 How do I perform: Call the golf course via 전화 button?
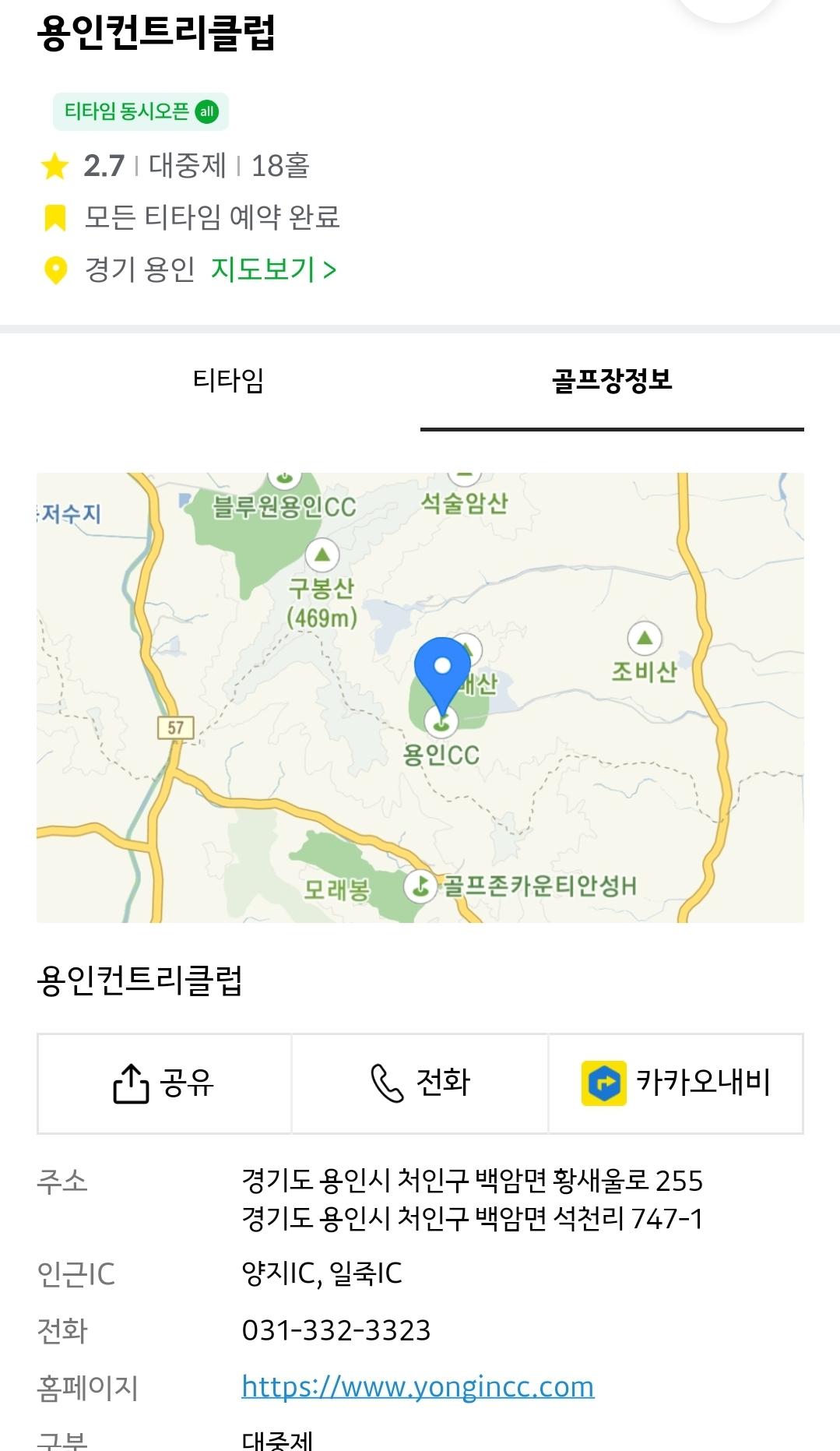pos(420,1083)
